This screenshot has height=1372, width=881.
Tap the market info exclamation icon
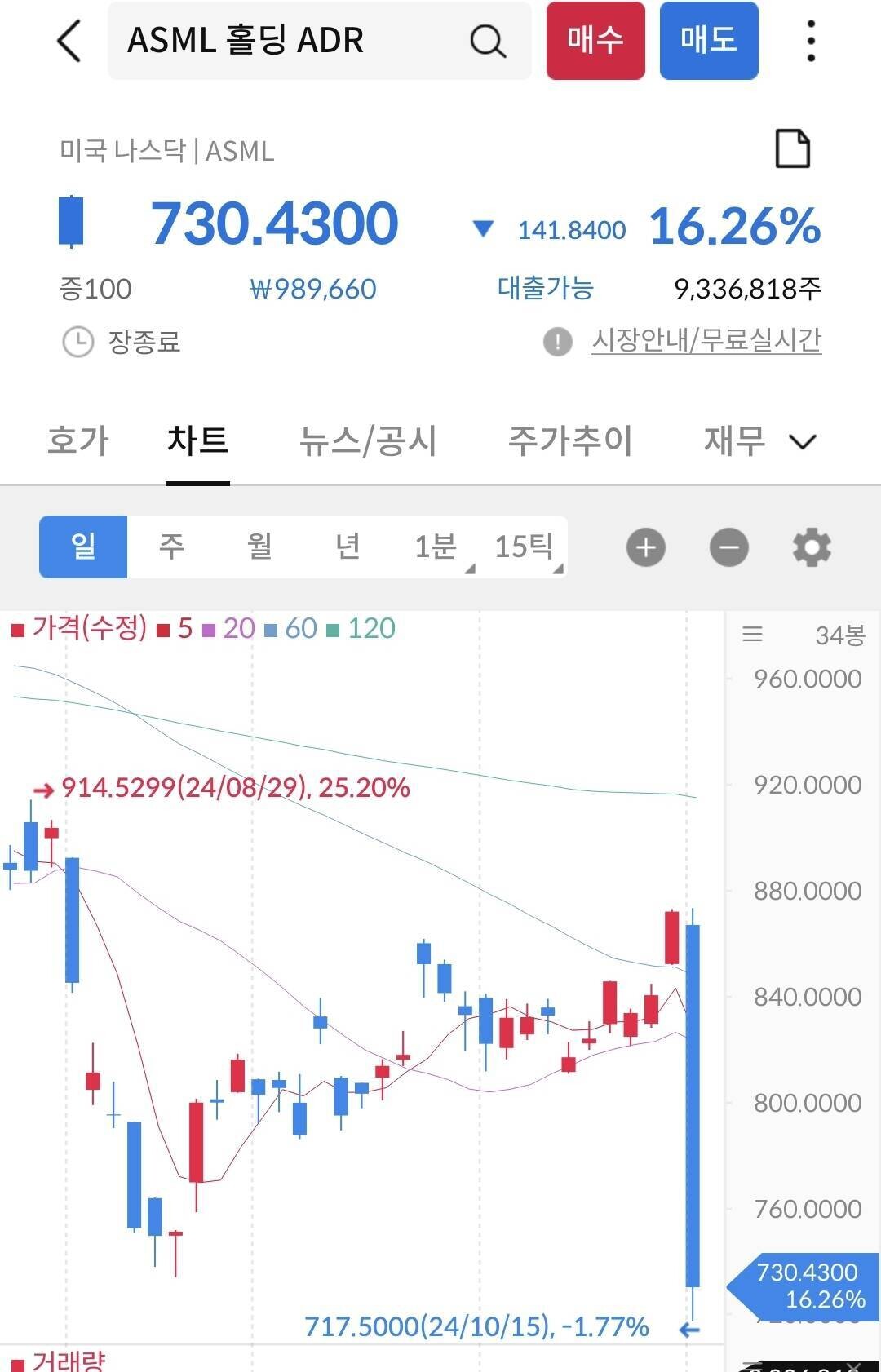556,343
